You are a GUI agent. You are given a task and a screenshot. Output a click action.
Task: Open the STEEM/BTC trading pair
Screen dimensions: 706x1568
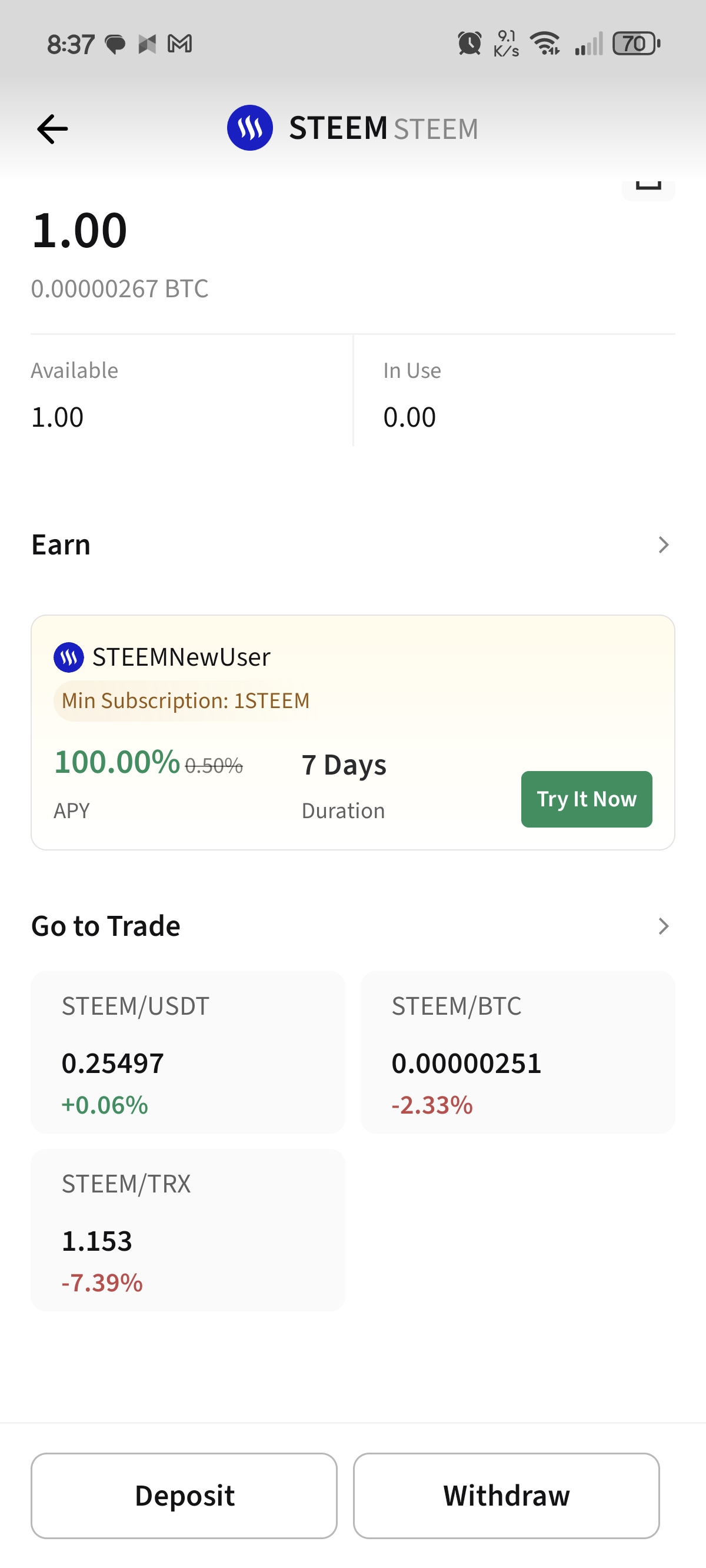tap(517, 1052)
